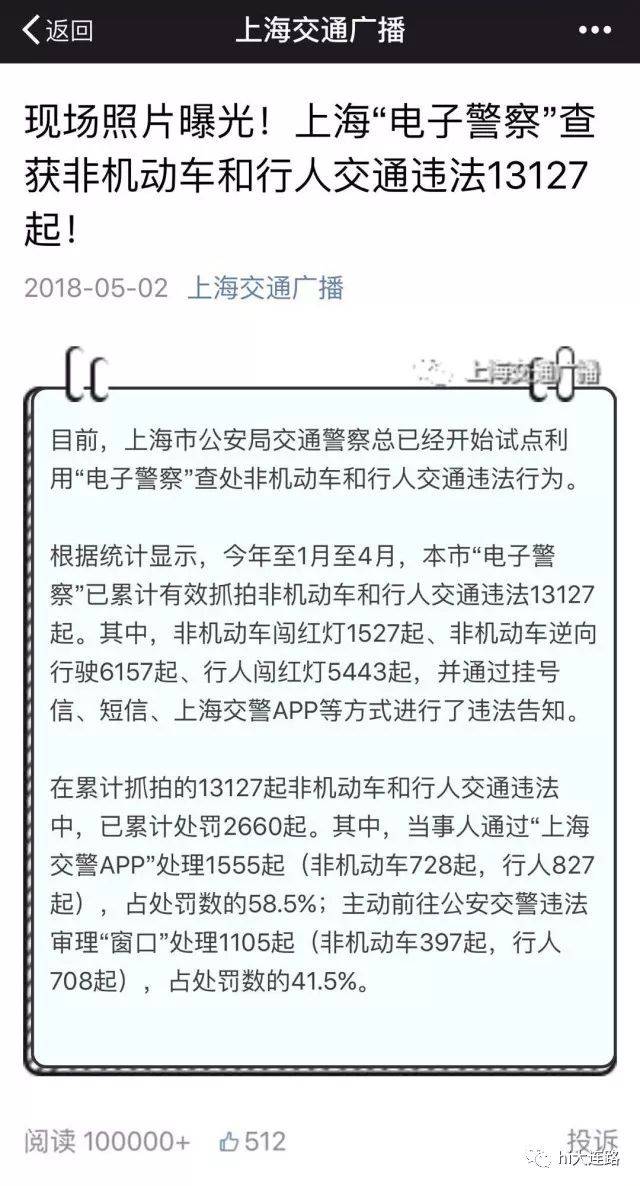
Task: Open the 上海交通广播 account link
Action: [x=266, y=288]
